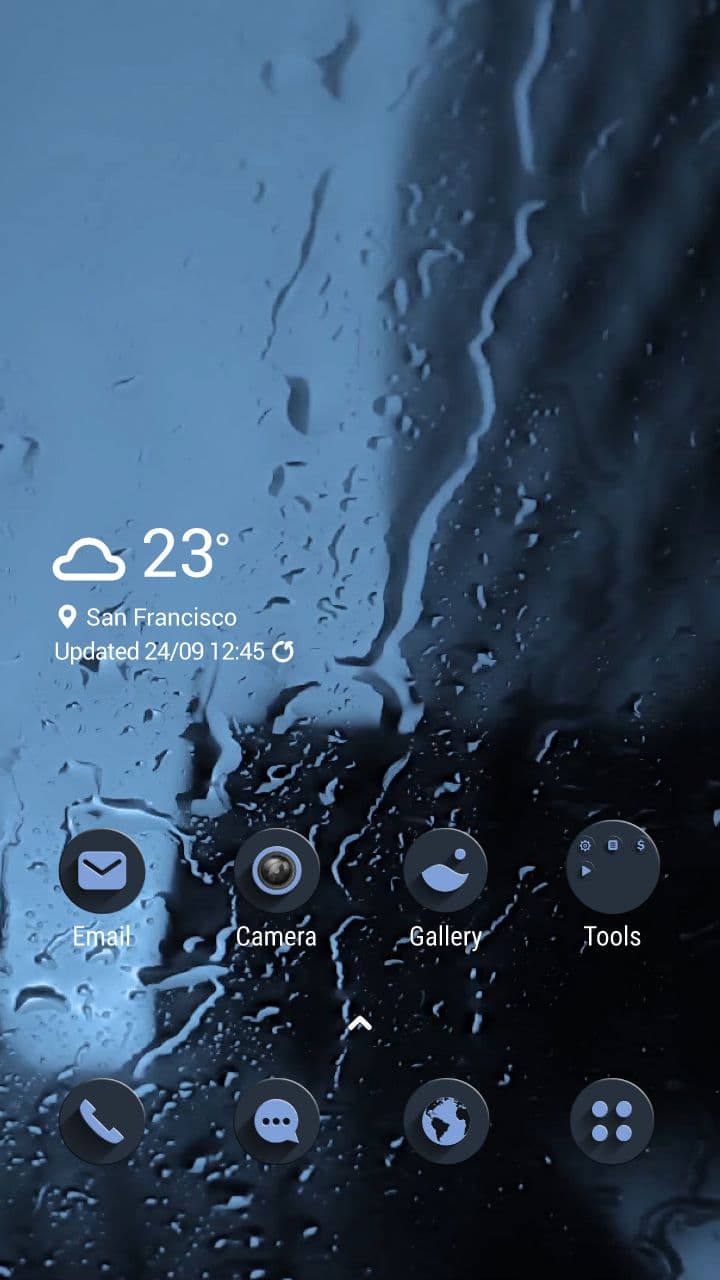Open the app drawer grid icon
Image resolution: width=720 pixels, height=1280 pixels.
pyautogui.click(x=612, y=1121)
